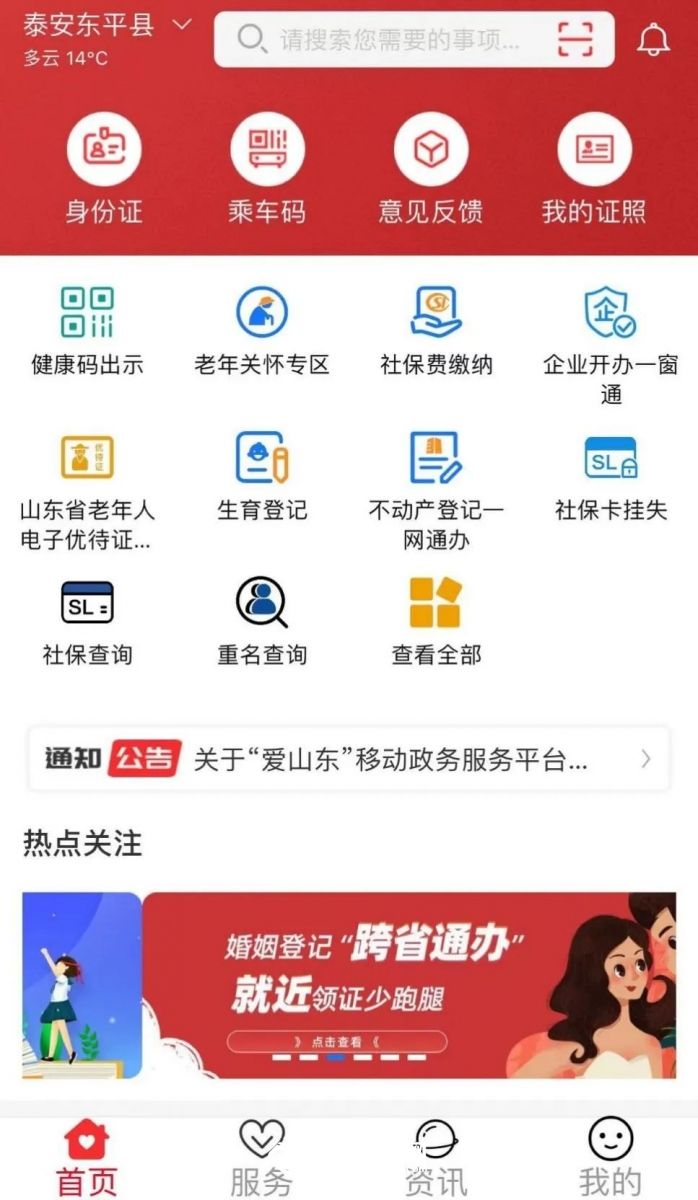This screenshot has width=698, height=1200.
Task: Tap 查看全部 to see all services
Action: click(x=436, y=621)
